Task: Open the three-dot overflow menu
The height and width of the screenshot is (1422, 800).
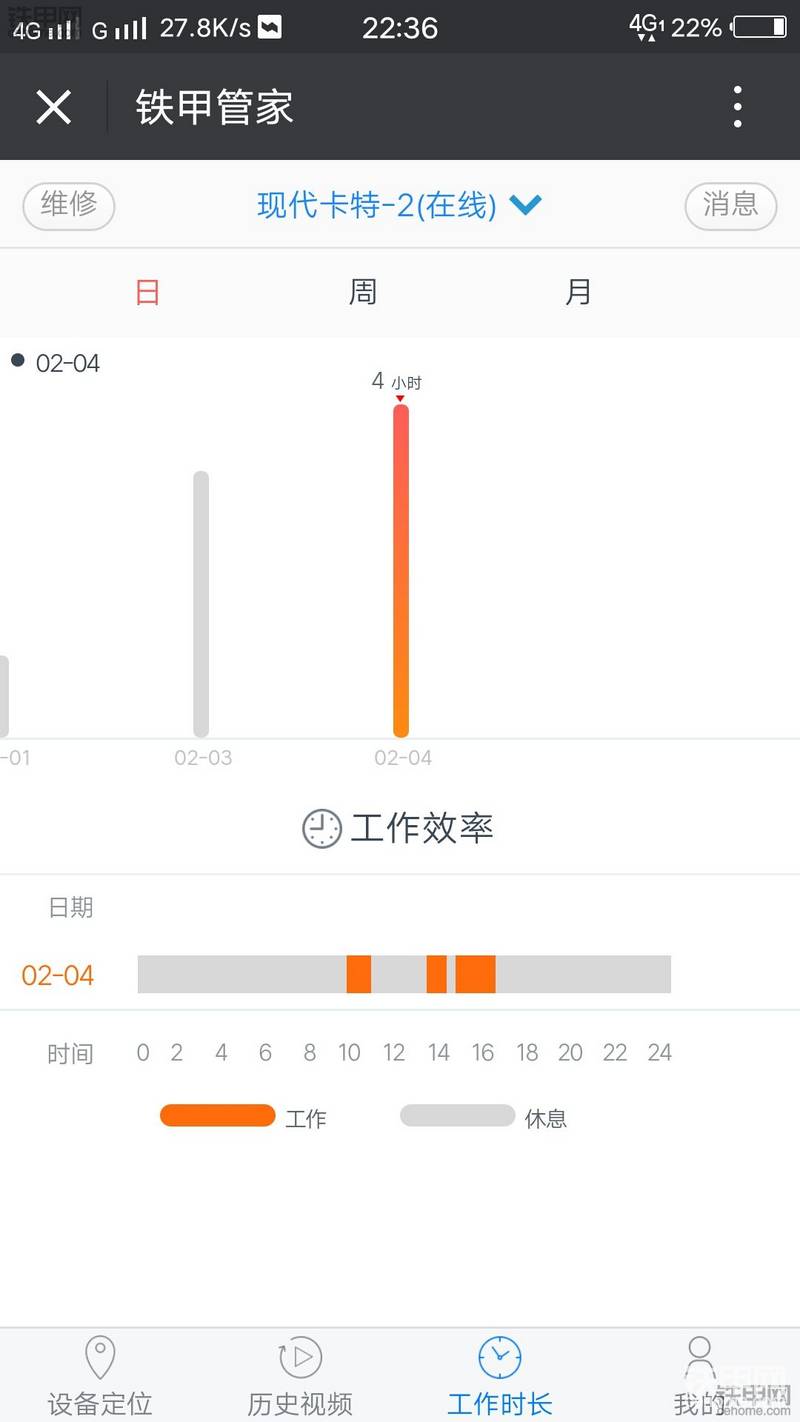Action: pos(737,107)
